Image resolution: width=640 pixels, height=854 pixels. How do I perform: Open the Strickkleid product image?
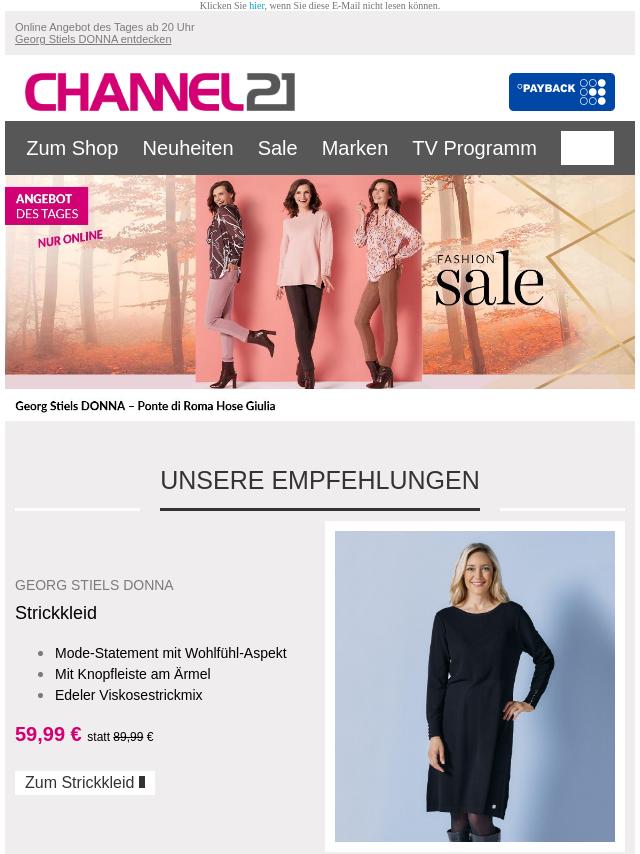pos(474,686)
